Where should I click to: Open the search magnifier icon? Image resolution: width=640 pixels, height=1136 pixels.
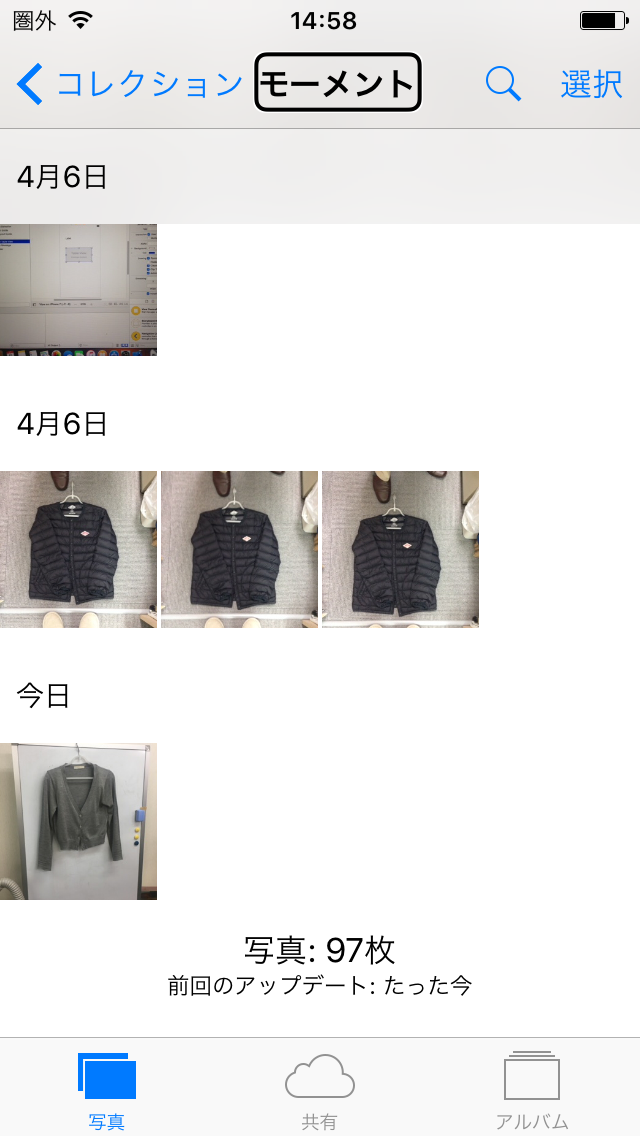click(x=503, y=84)
